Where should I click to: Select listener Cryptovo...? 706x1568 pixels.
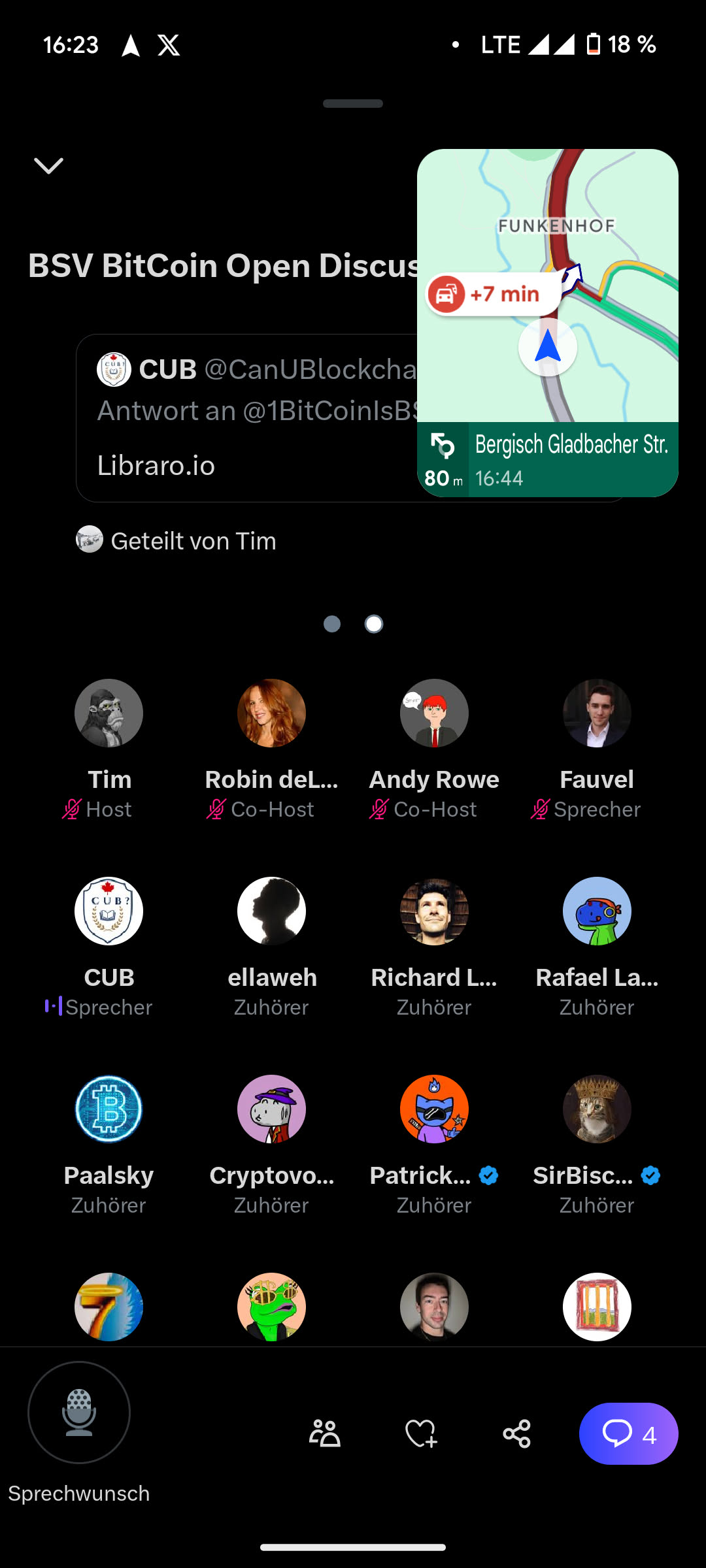coord(271,1109)
